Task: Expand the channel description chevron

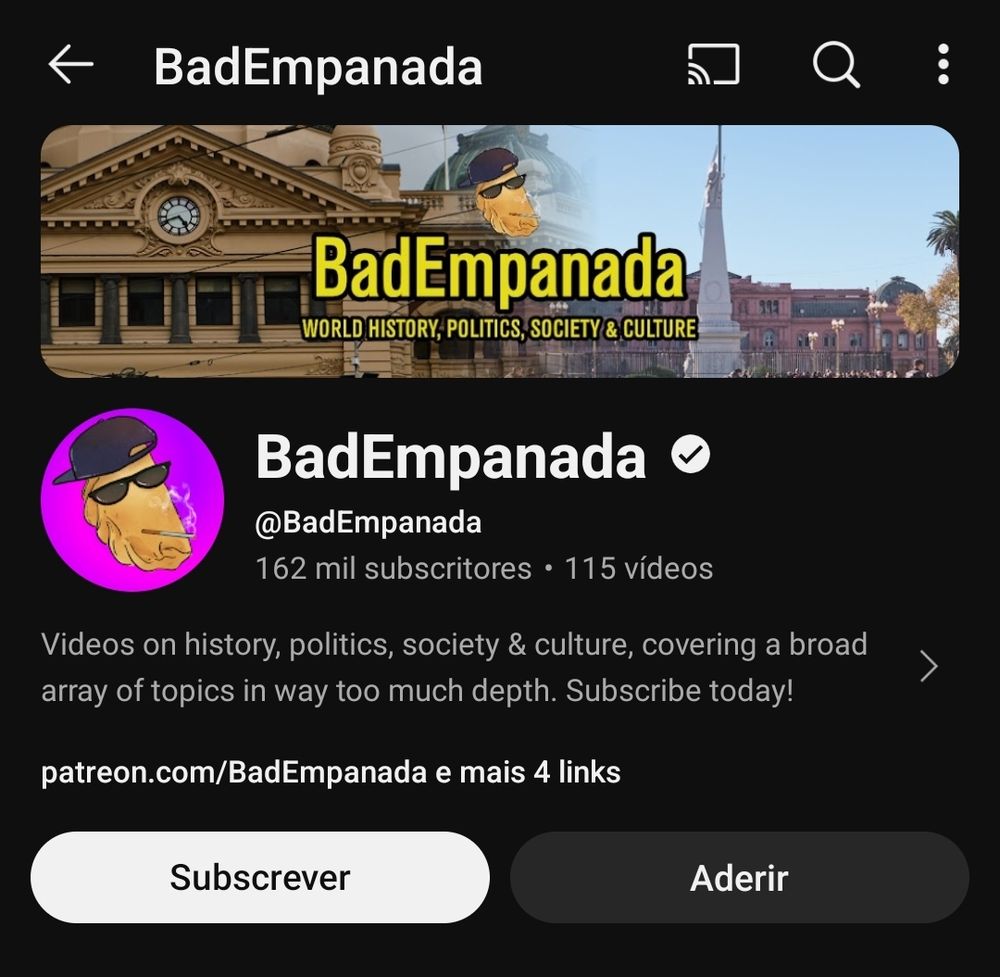Action: (x=928, y=667)
